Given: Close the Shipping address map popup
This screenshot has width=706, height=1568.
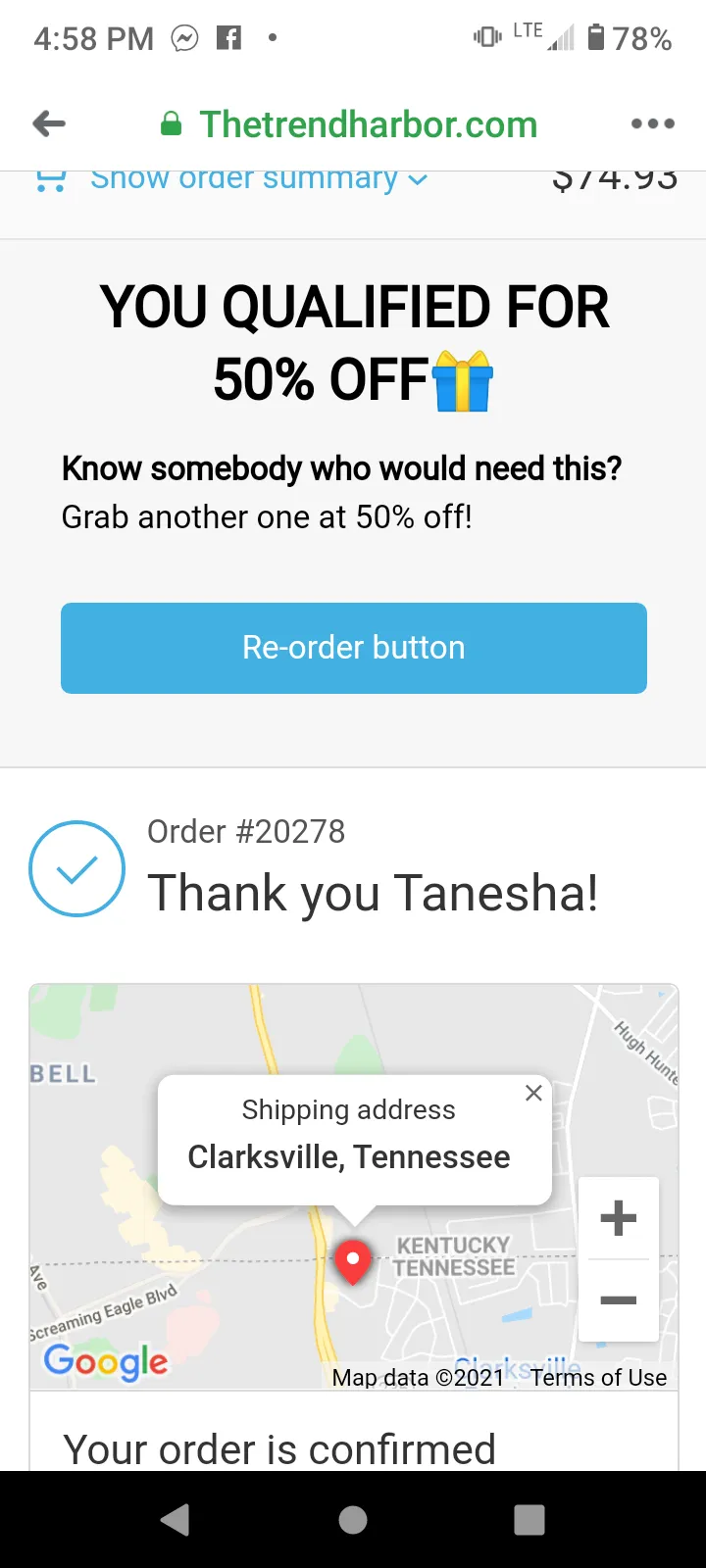Looking at the screenshot, I should (533, 1093).
